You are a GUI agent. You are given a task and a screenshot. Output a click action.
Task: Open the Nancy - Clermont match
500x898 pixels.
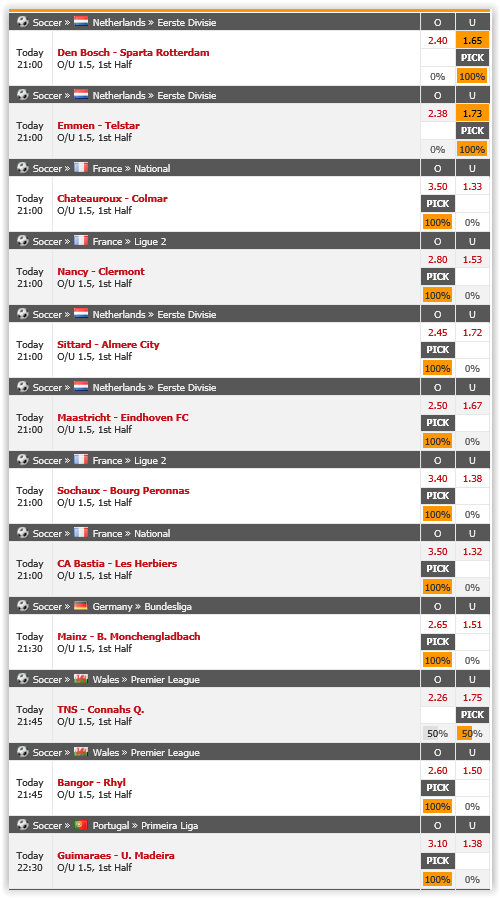coord(101,271)
